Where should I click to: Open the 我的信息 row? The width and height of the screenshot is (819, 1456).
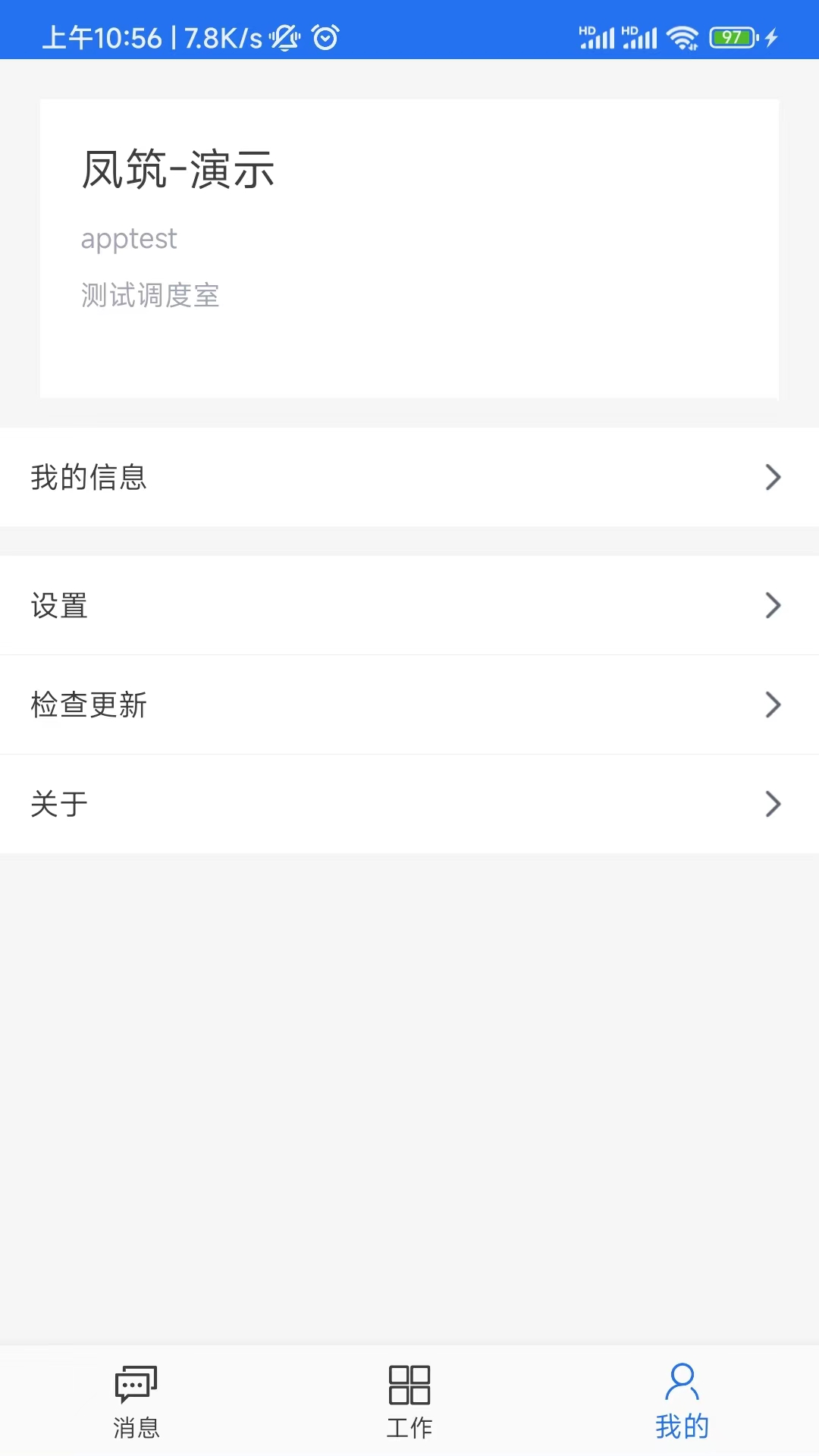[409, 477]
